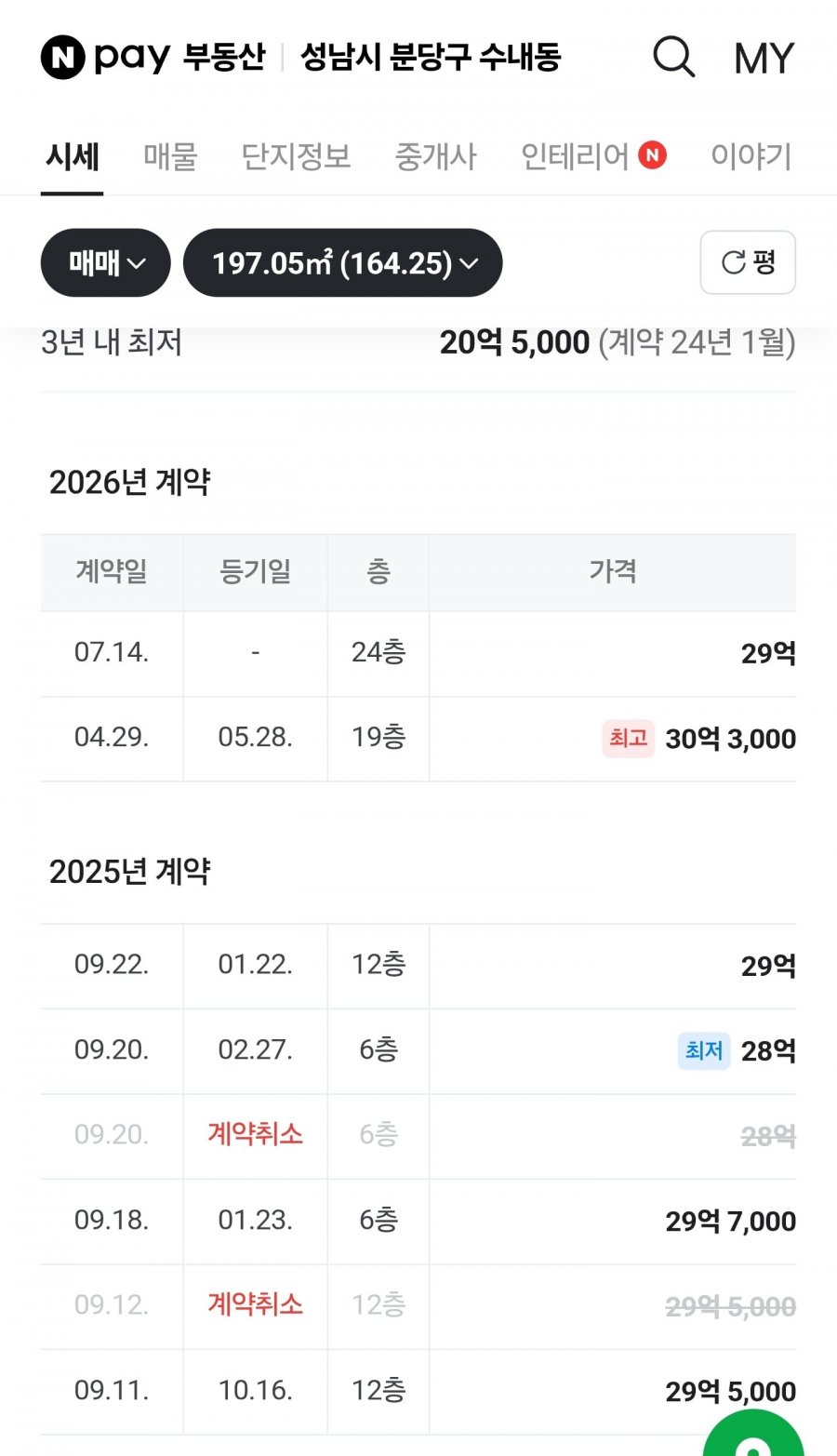This screenshot has height=1456, width=837.
Task: Open the 중개사 tab
Action: click(x=435, y=156)
